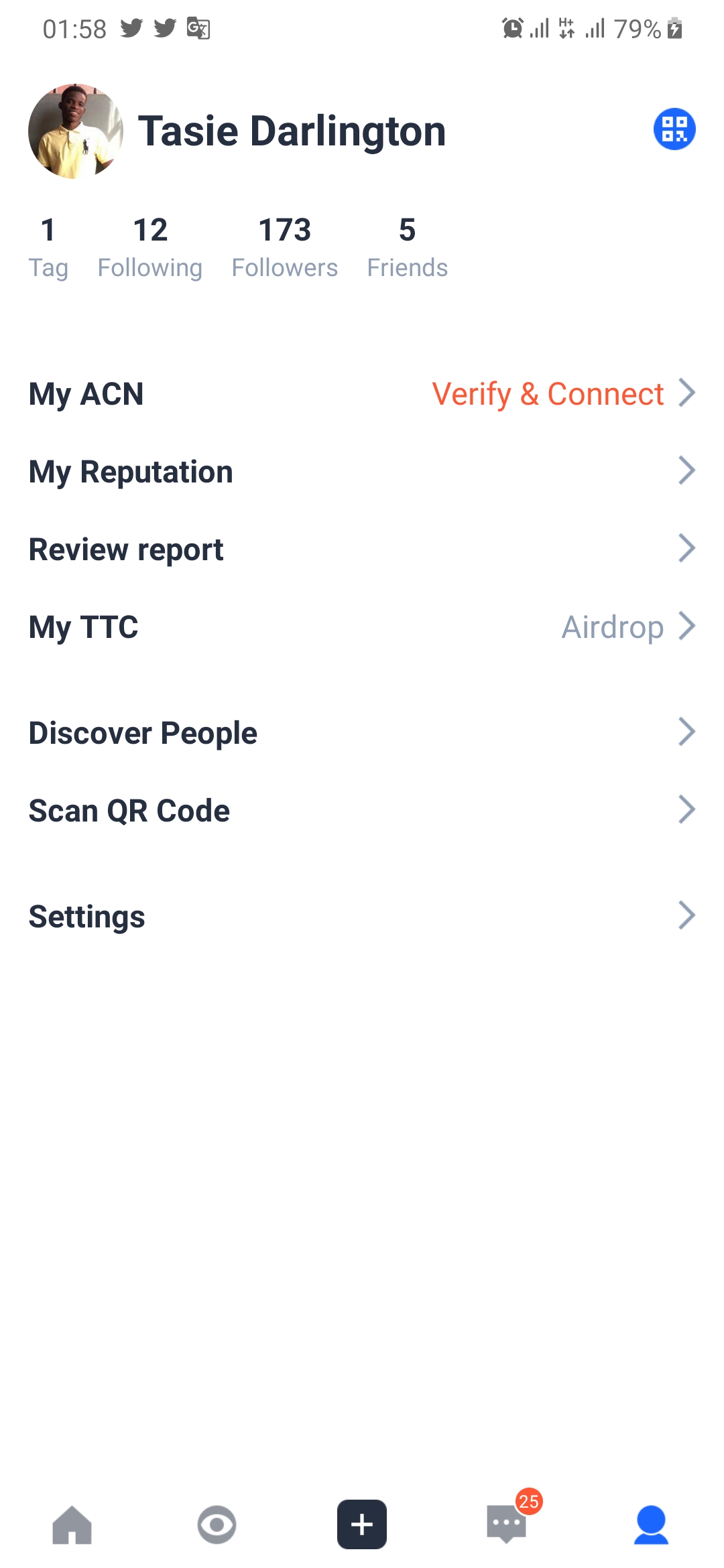Open My TTC airdrop
The image size is (724, 1568).
point(362,627)
